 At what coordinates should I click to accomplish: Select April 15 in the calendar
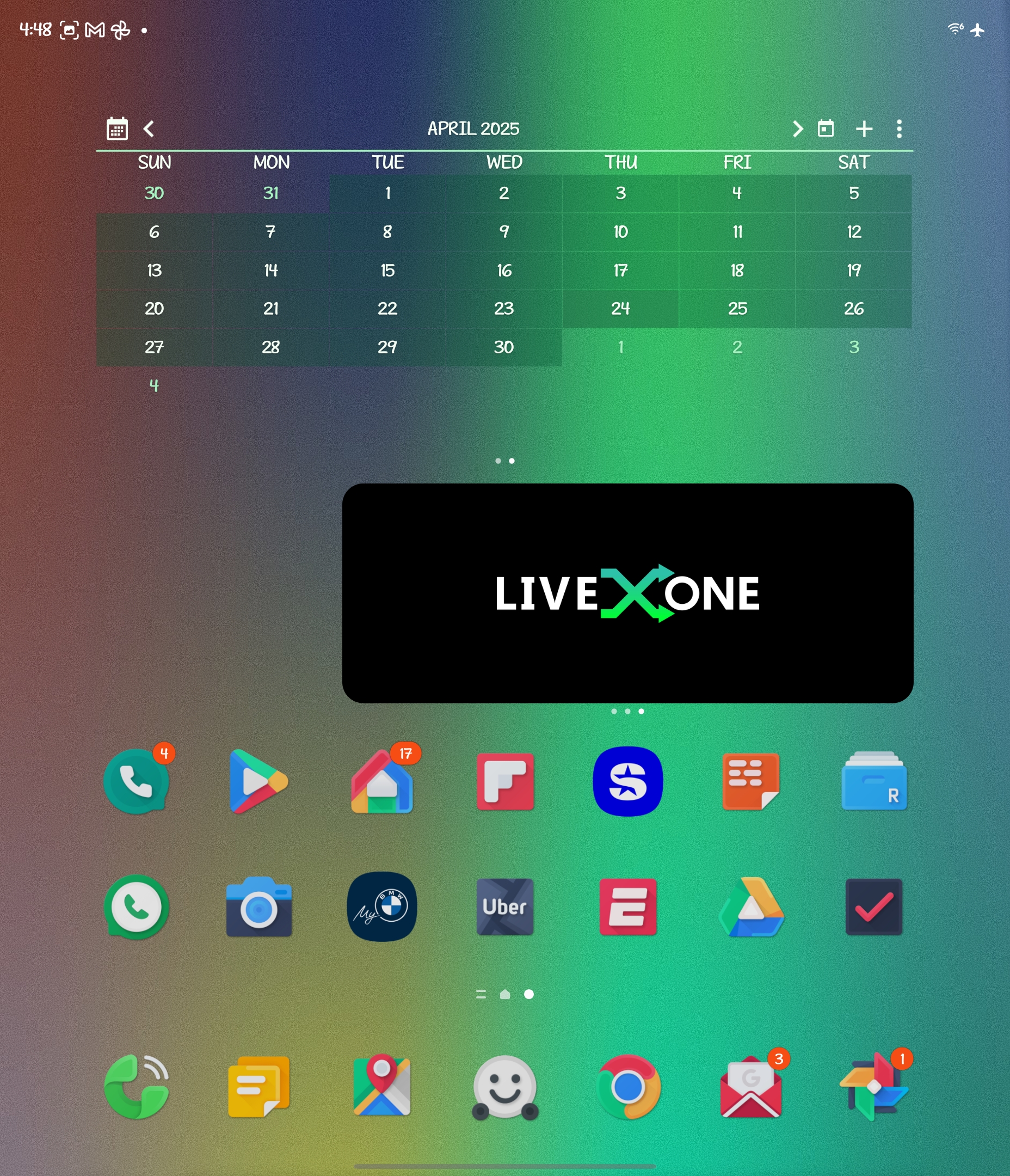tap(387, 270)
